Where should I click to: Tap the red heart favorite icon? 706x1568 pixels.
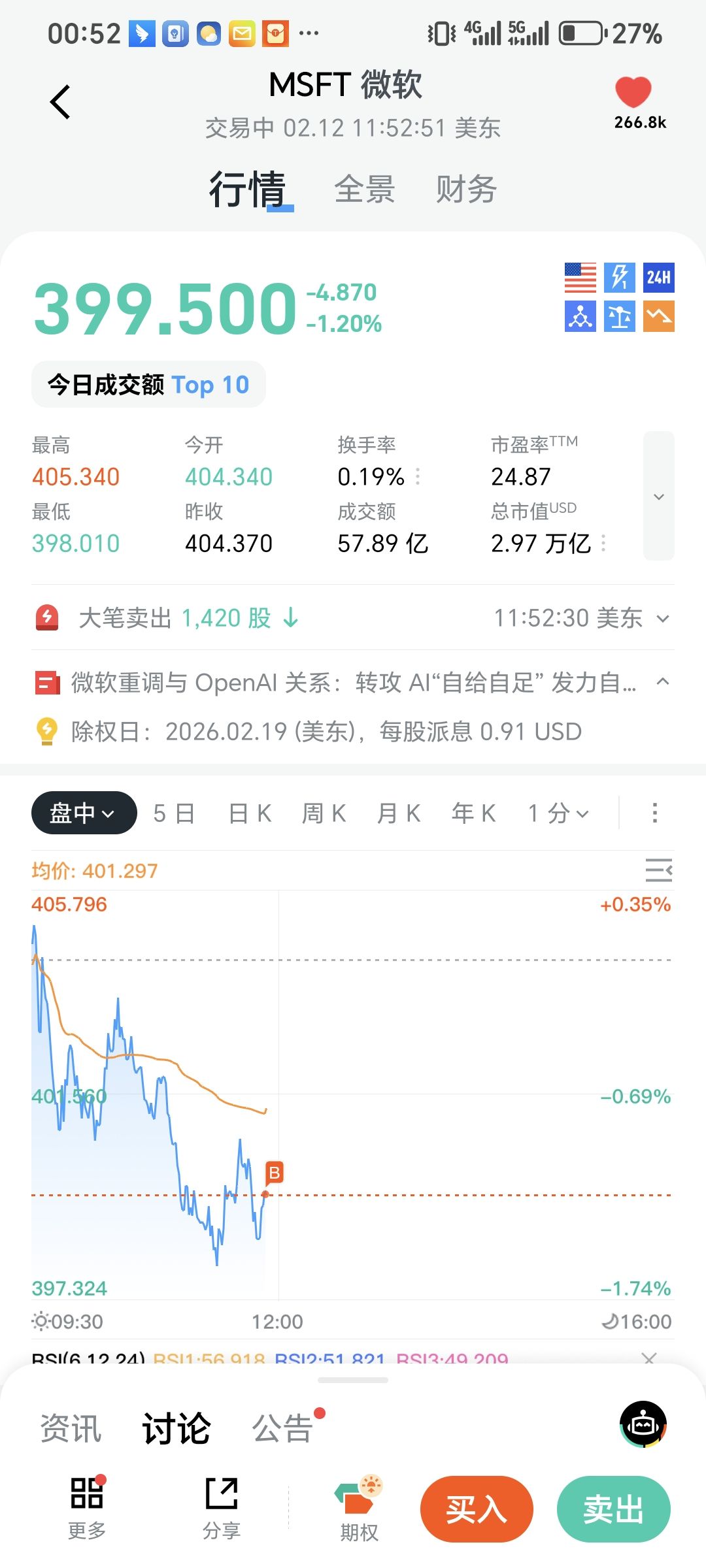point(633,92)
